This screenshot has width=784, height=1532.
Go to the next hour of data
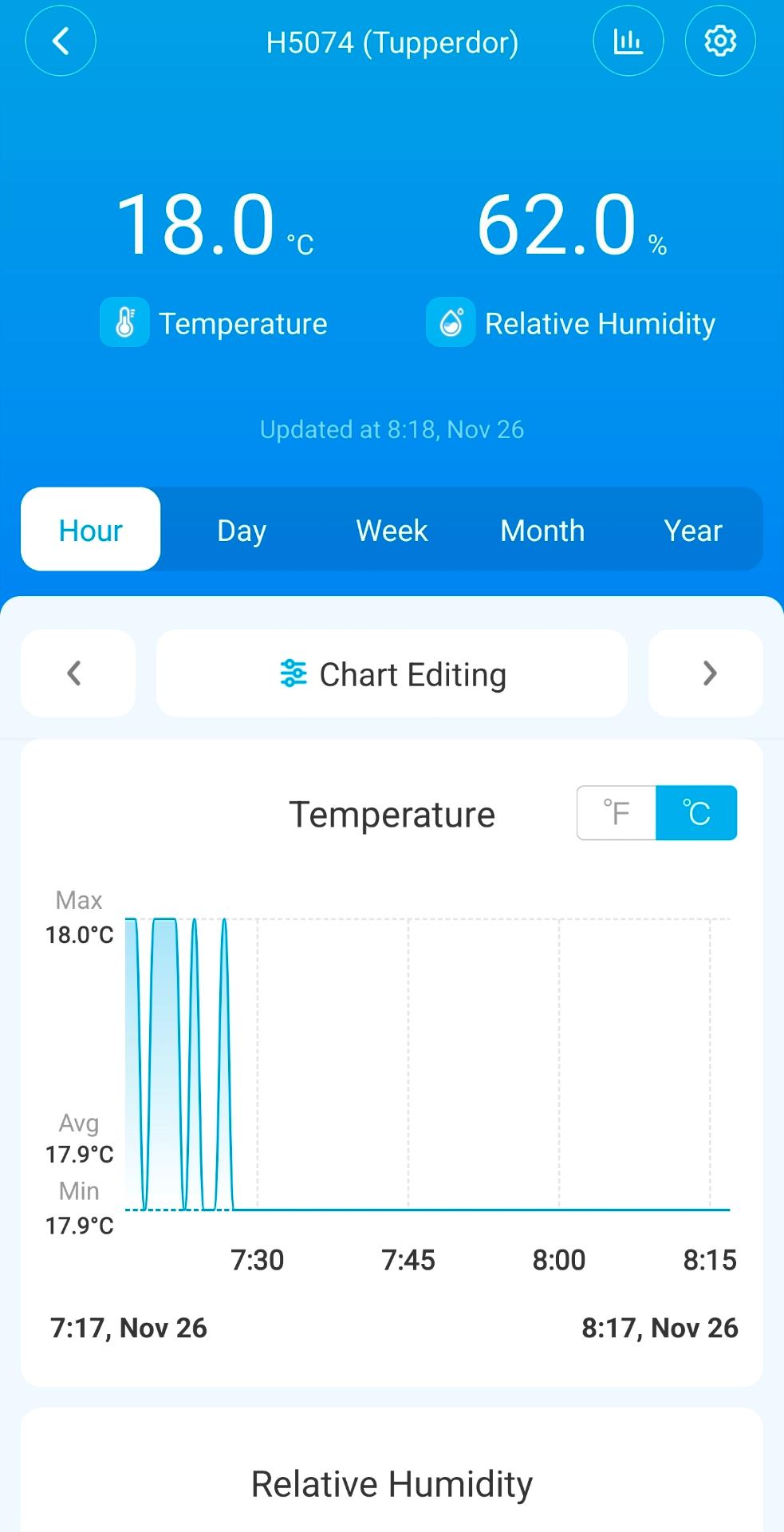click(707, 673)
